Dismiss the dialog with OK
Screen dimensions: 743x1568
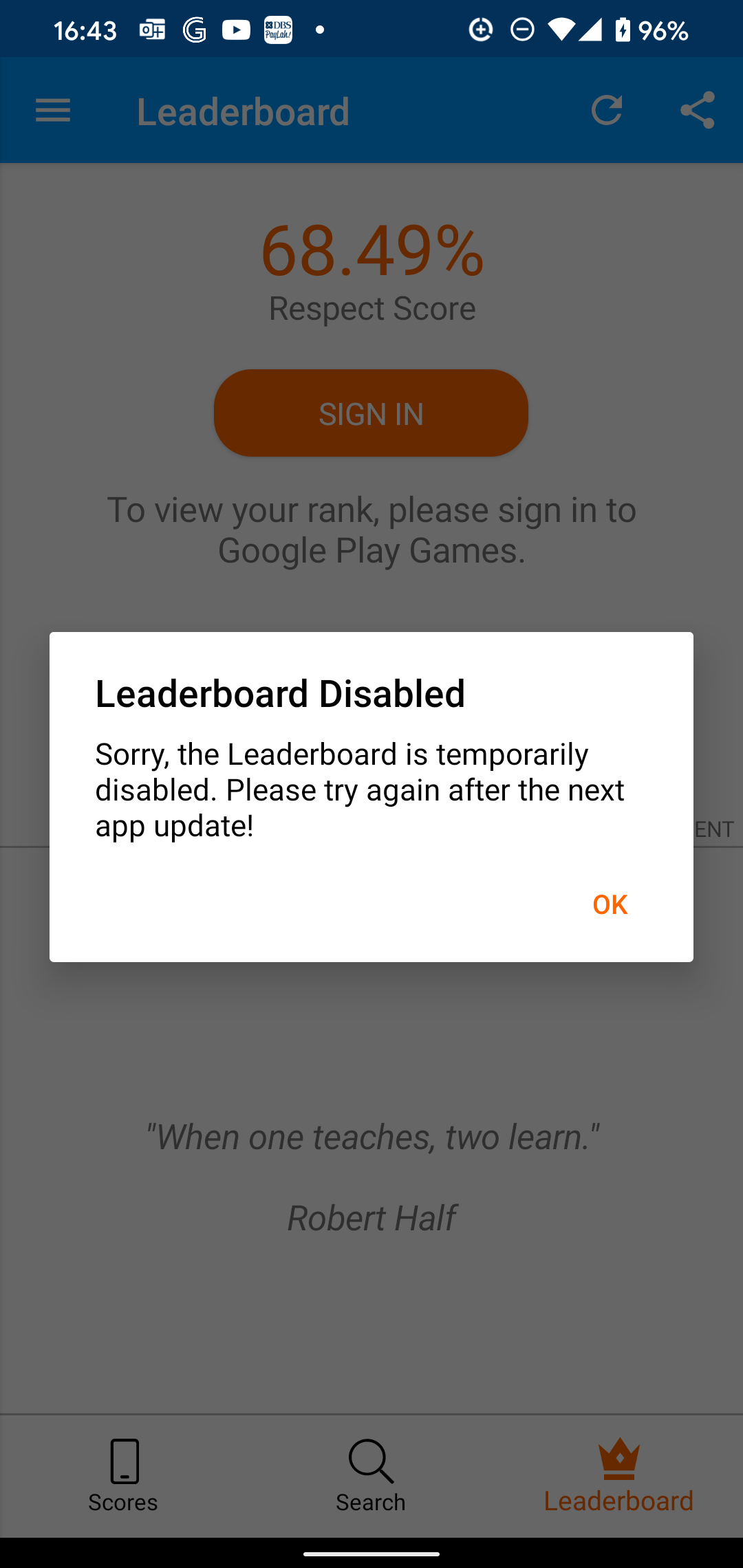[x=610, y=904]
